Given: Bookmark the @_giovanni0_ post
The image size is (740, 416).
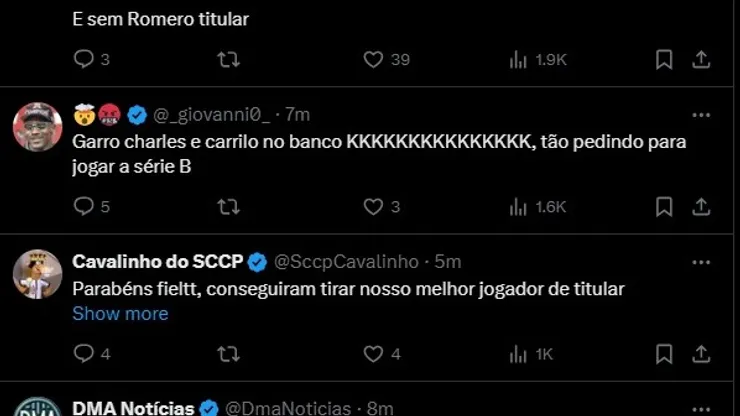Looking at the screenshot, I should (x=664, y=207).
